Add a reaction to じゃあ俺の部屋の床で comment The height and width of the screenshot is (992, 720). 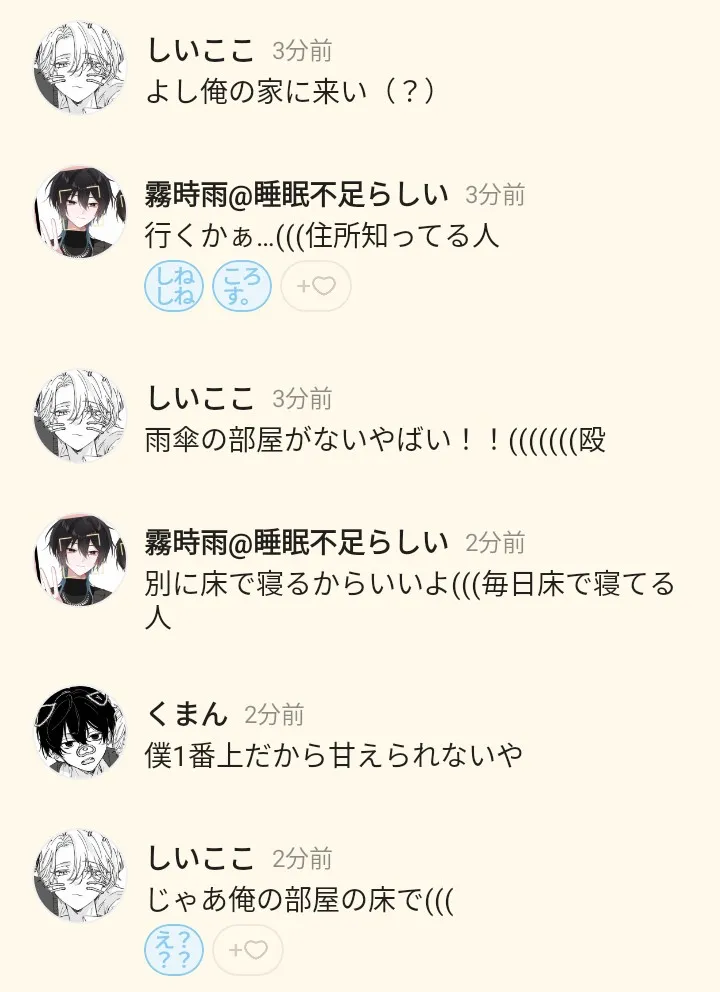[x=247, y=950]
